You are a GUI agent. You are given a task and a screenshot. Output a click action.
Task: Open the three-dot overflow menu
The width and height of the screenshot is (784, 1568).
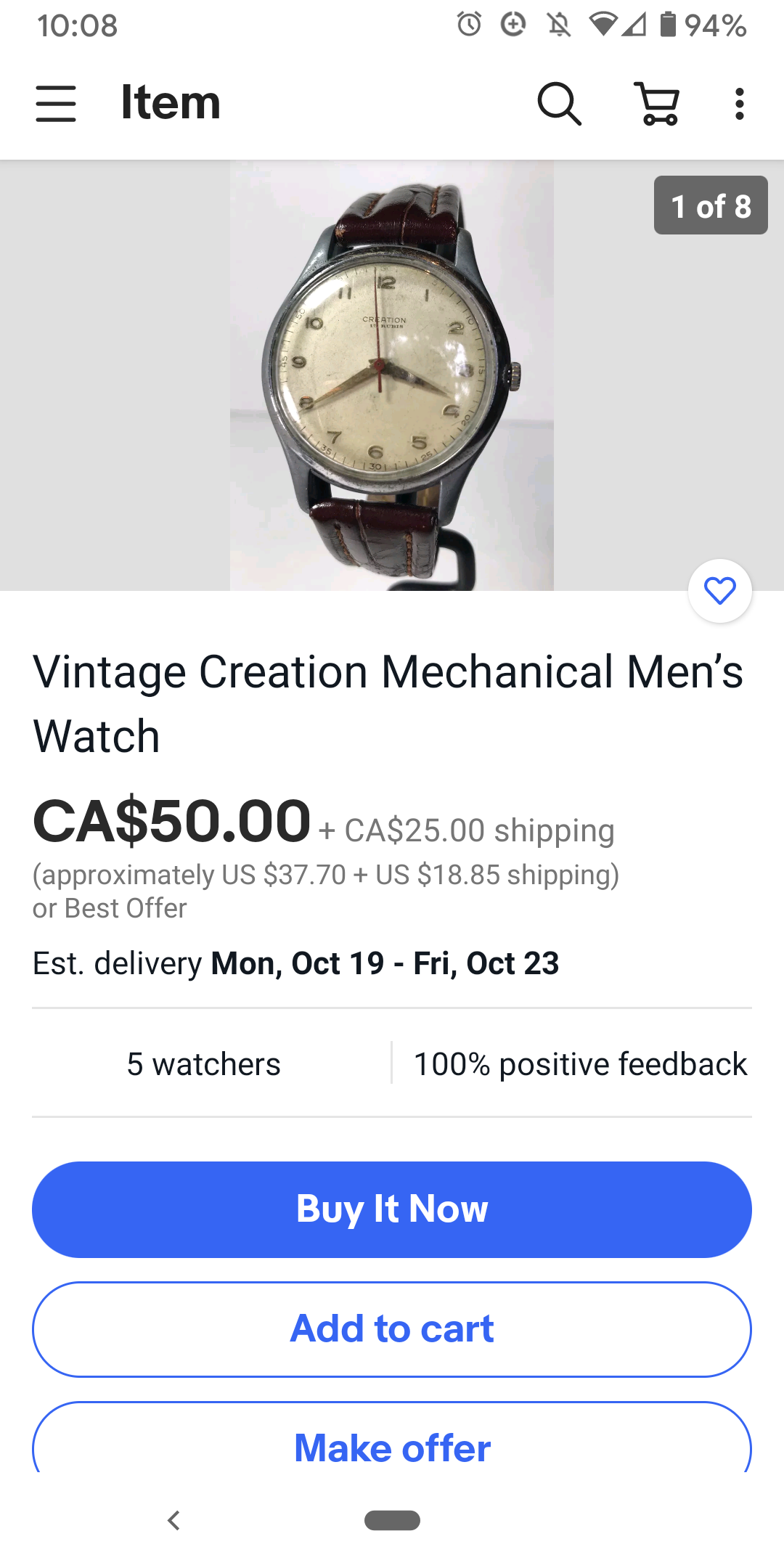[739, 103]
